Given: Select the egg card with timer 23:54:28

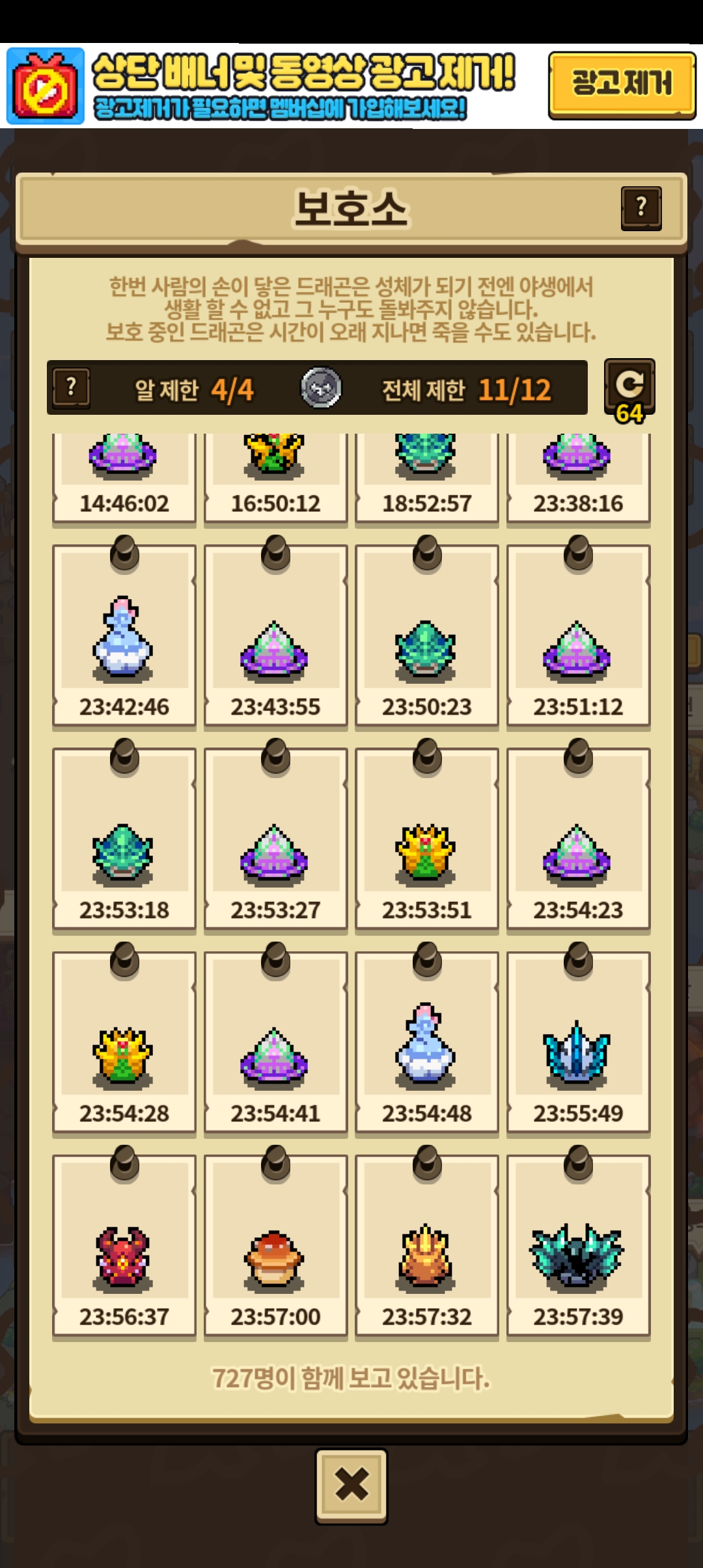Looking at the screenshot, I should coord(124,1042).
